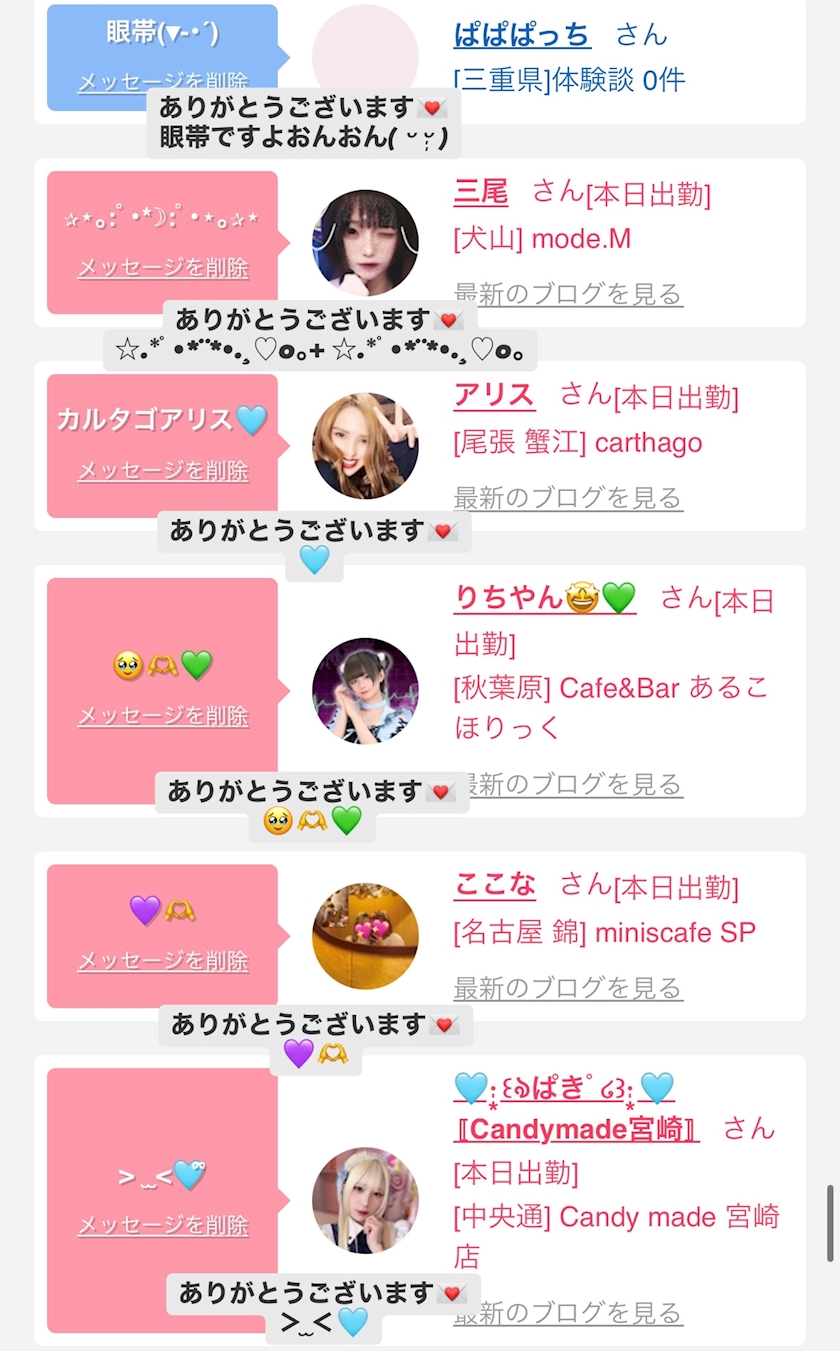The image size is (840, 1351).
Task: Open the Candymade宮崎 profile link
Action: point(576,1129)
